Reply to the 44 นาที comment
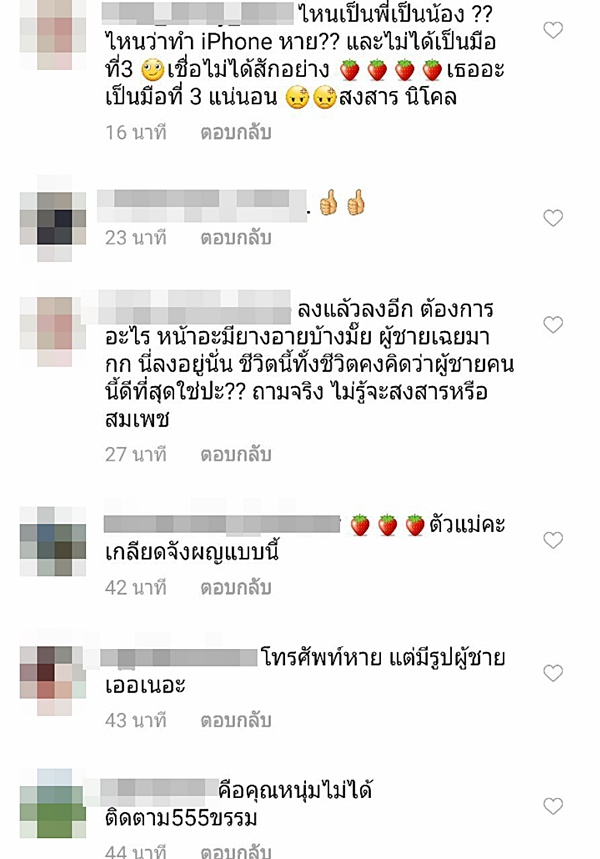Screen dimensions: 600x859 [x=235, y=851]
